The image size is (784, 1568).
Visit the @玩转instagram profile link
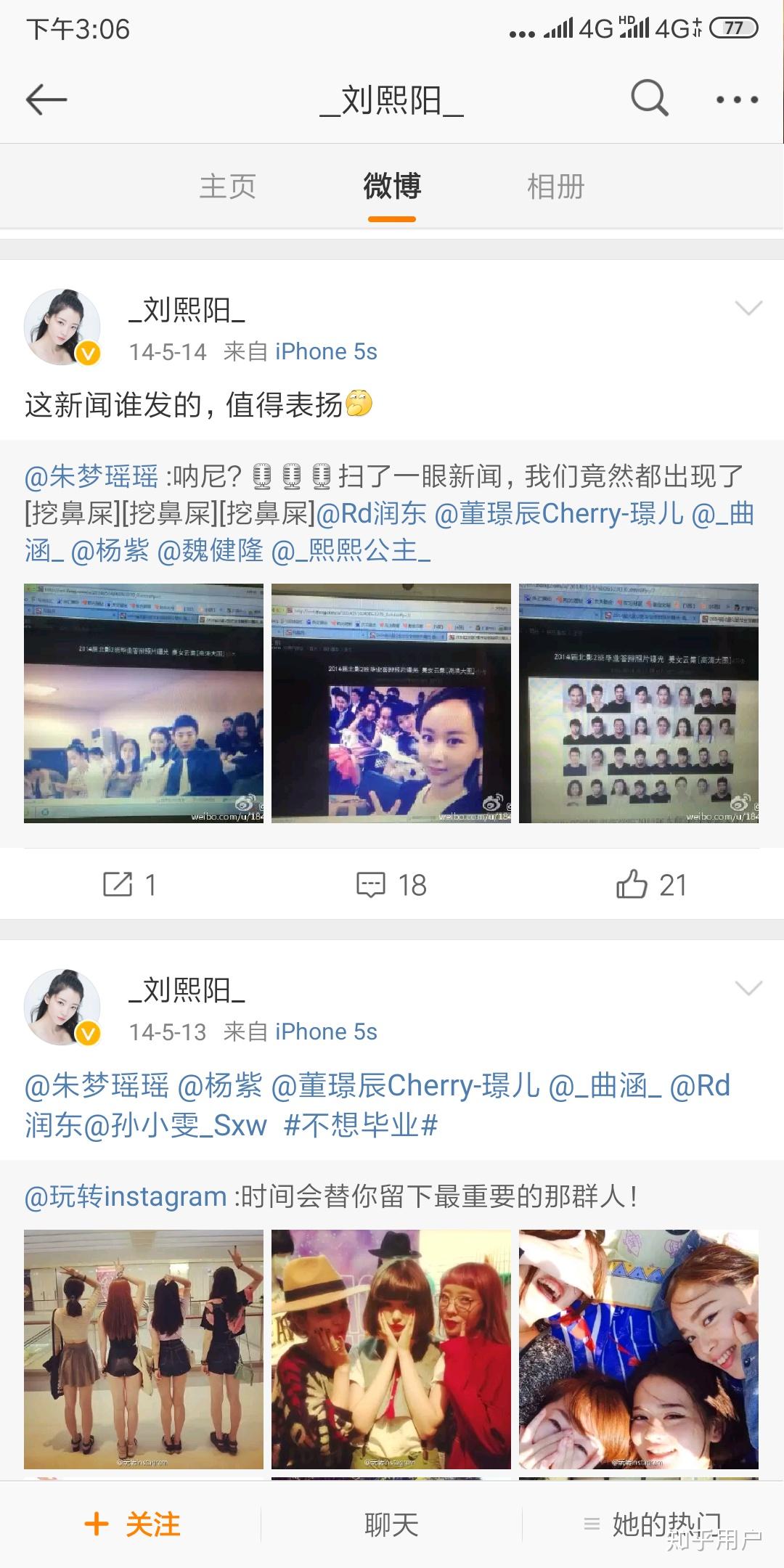click(126, 1196)
